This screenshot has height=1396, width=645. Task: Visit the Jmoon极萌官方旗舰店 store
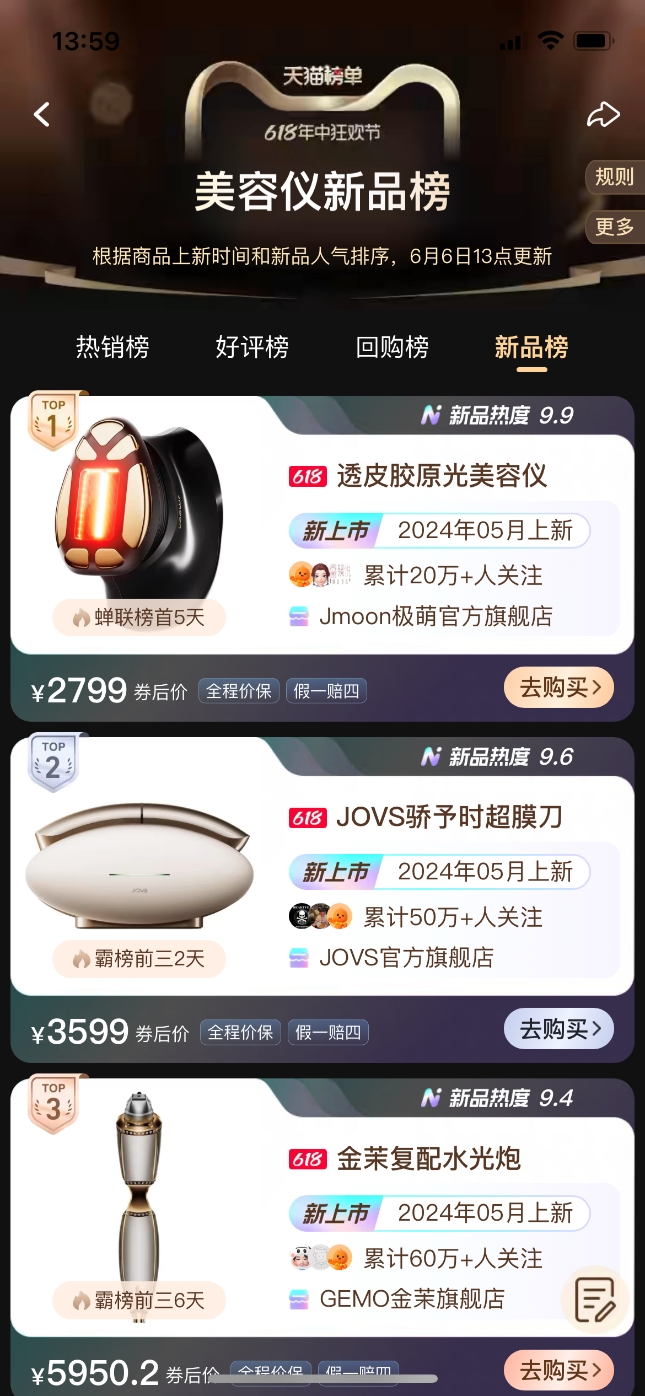click(435, 616)
